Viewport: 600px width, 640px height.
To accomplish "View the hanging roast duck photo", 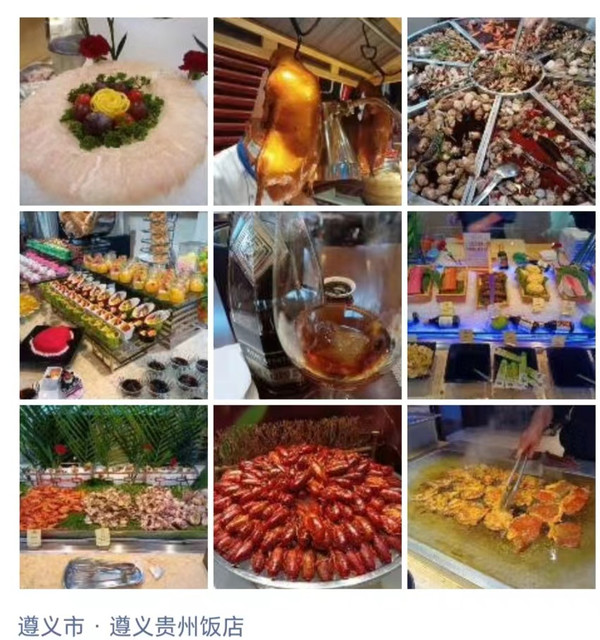I will click(307, 111).
